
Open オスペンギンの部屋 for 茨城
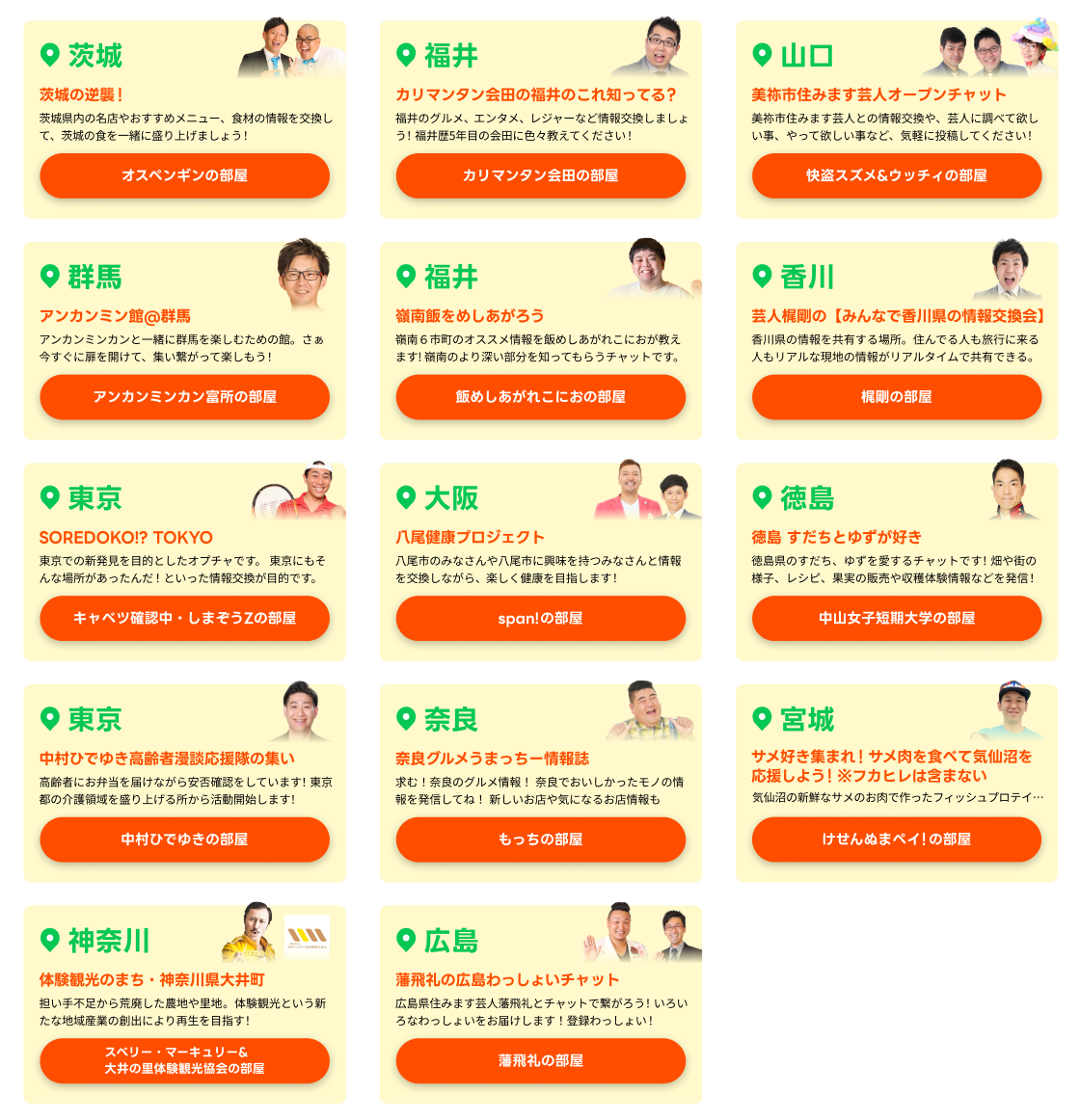184,175
